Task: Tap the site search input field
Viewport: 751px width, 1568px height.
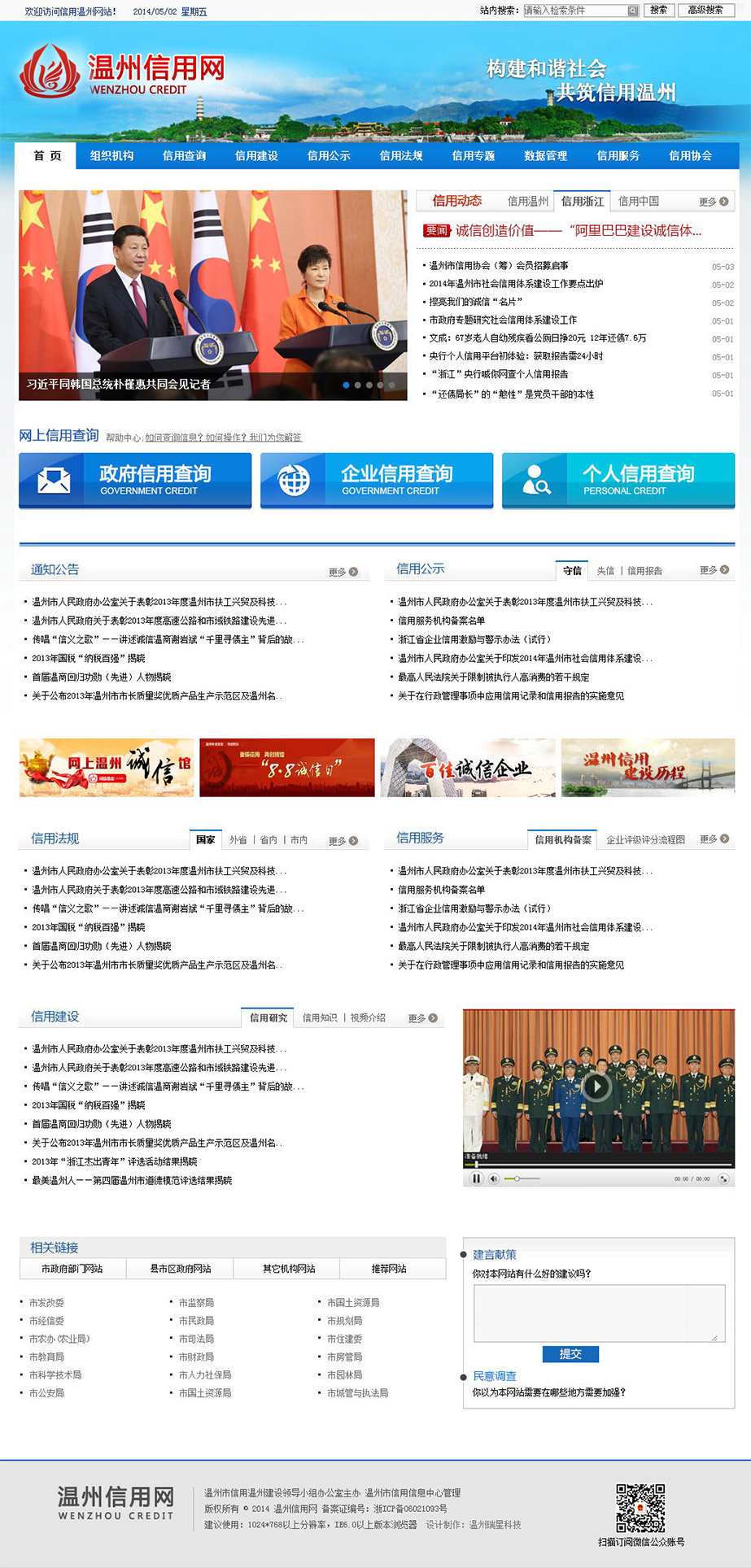Action: click(x=574, y=11)
